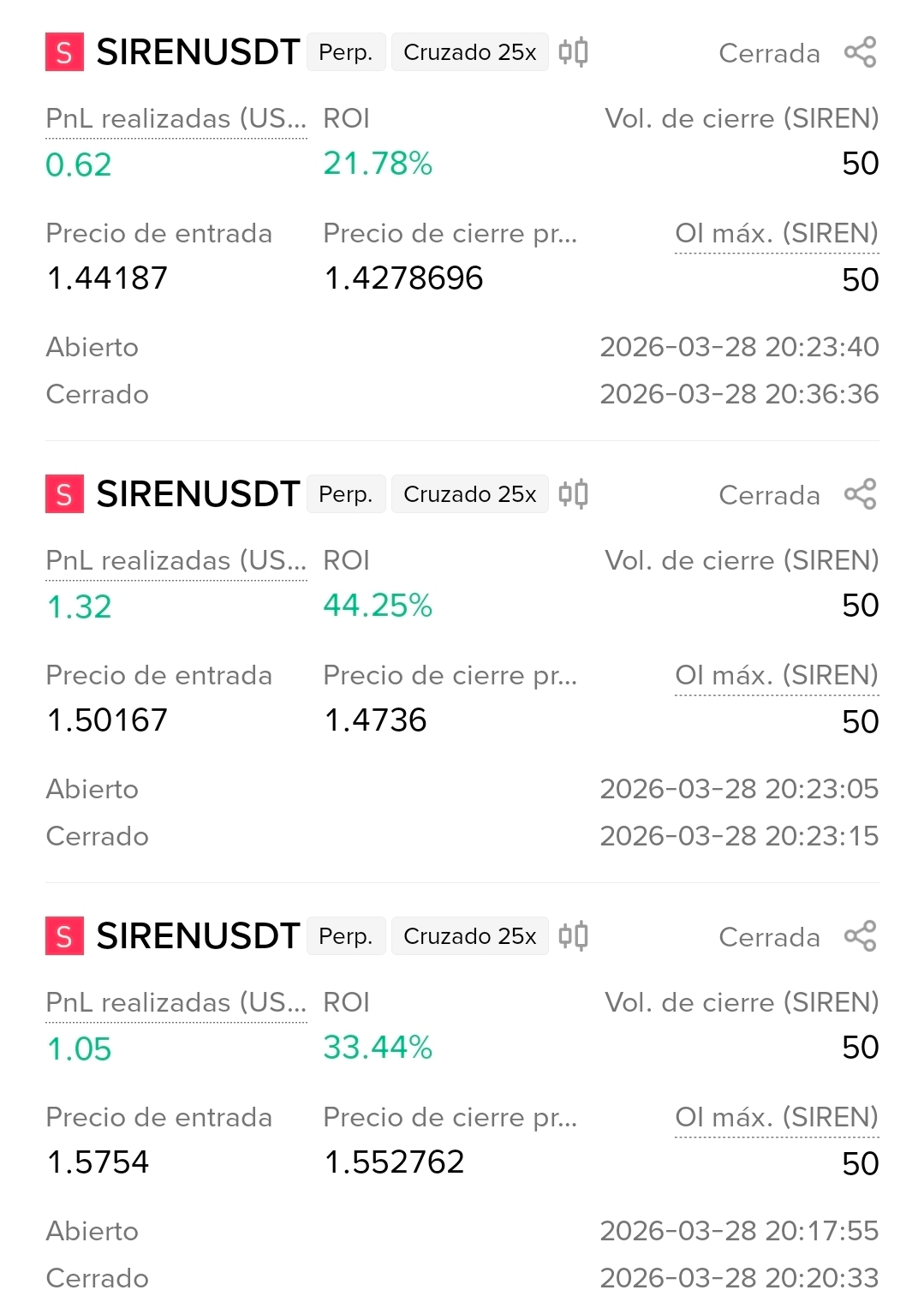Show PnL realizadas info above 1.32

click(176, 561)
